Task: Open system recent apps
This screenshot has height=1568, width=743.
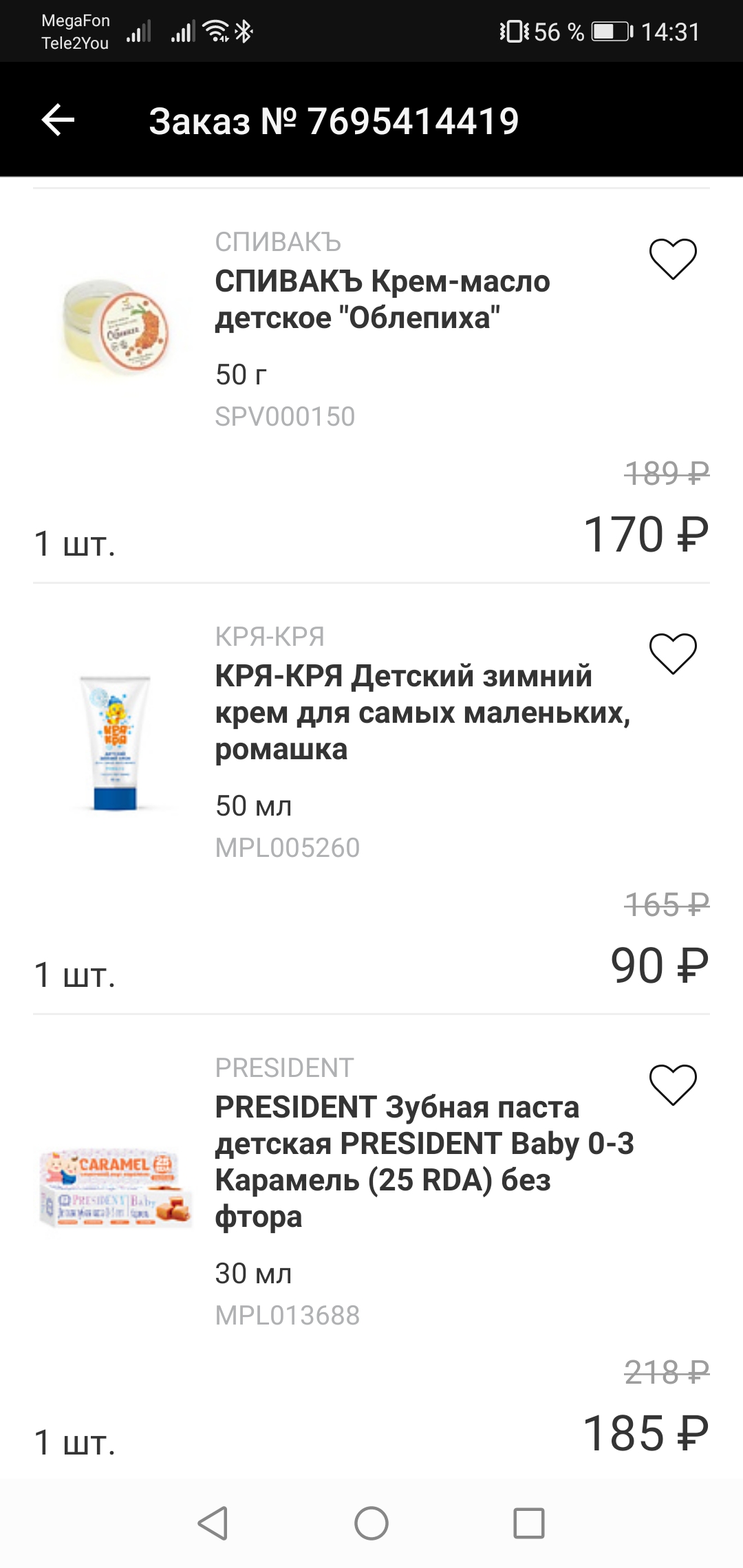Action: (529, 1523)
